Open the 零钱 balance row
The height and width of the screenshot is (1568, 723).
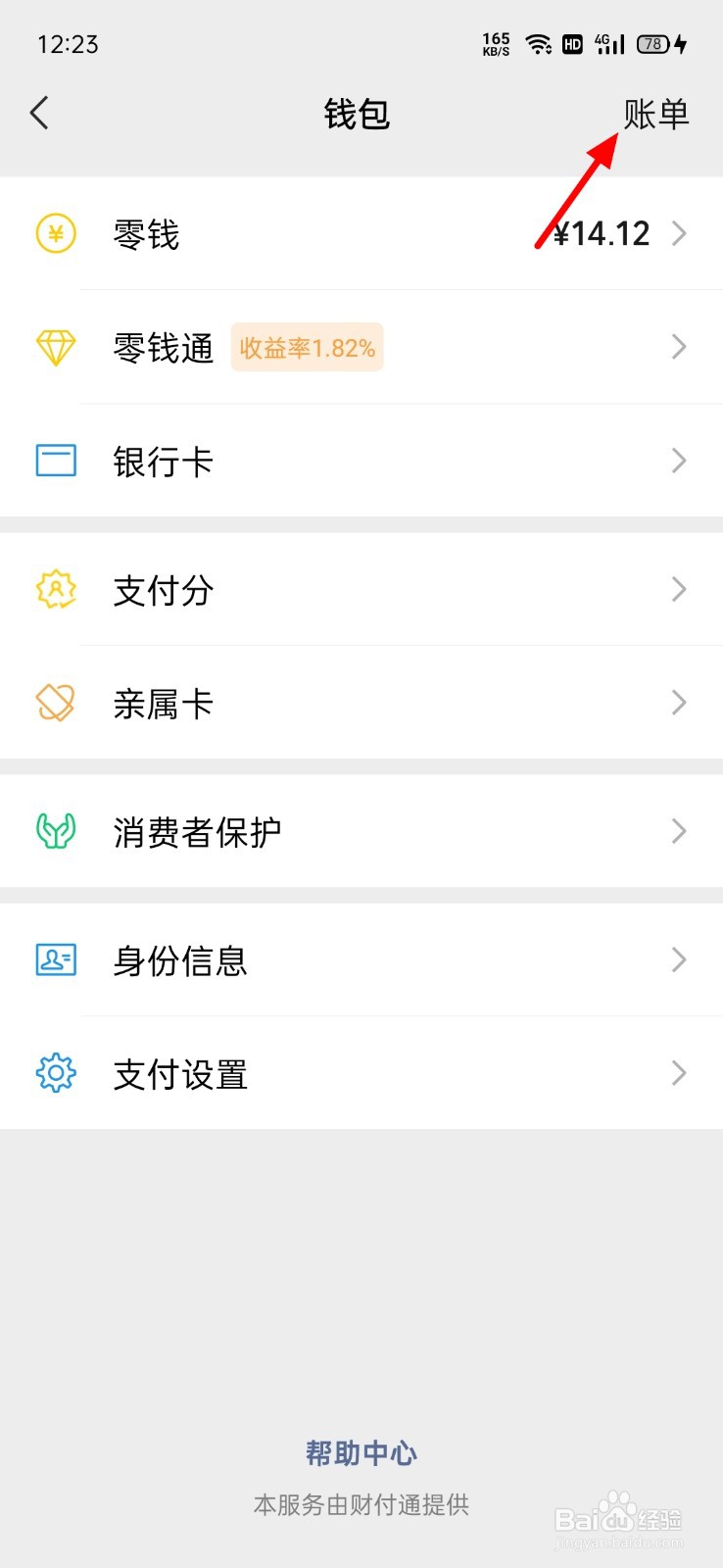pos(361,233)
